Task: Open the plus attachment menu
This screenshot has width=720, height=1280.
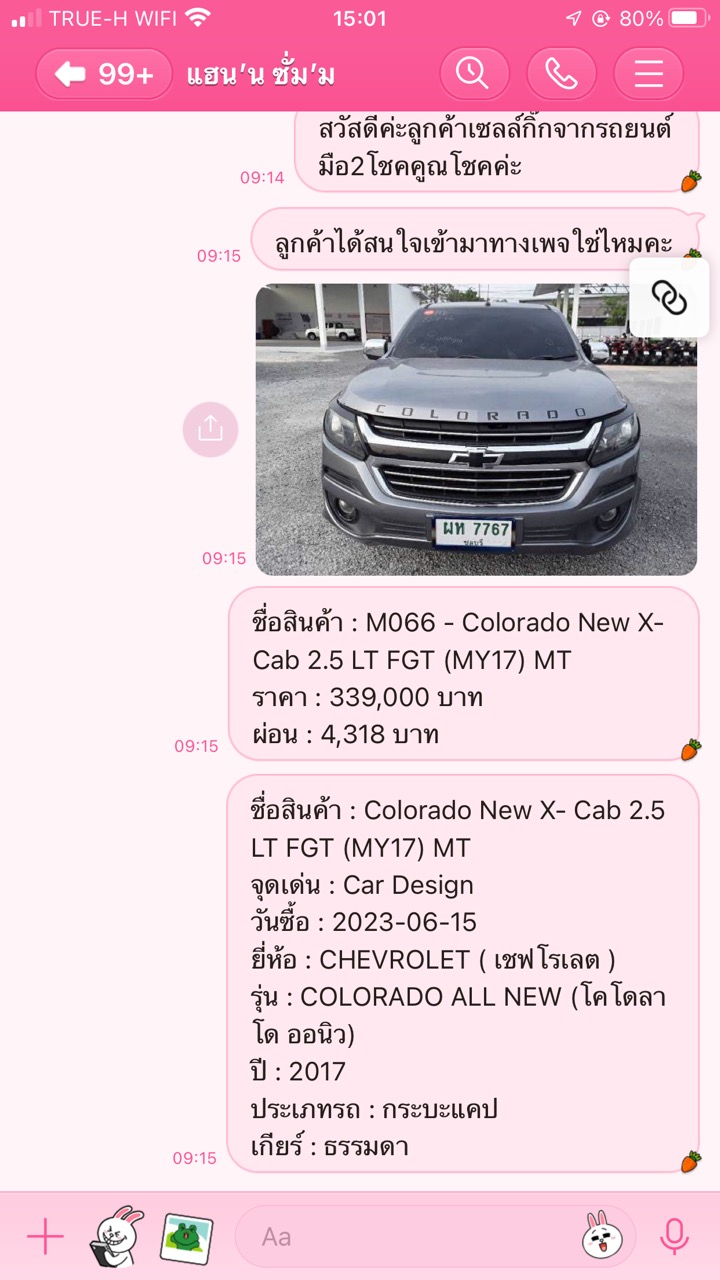Action: pos(45,1237)
